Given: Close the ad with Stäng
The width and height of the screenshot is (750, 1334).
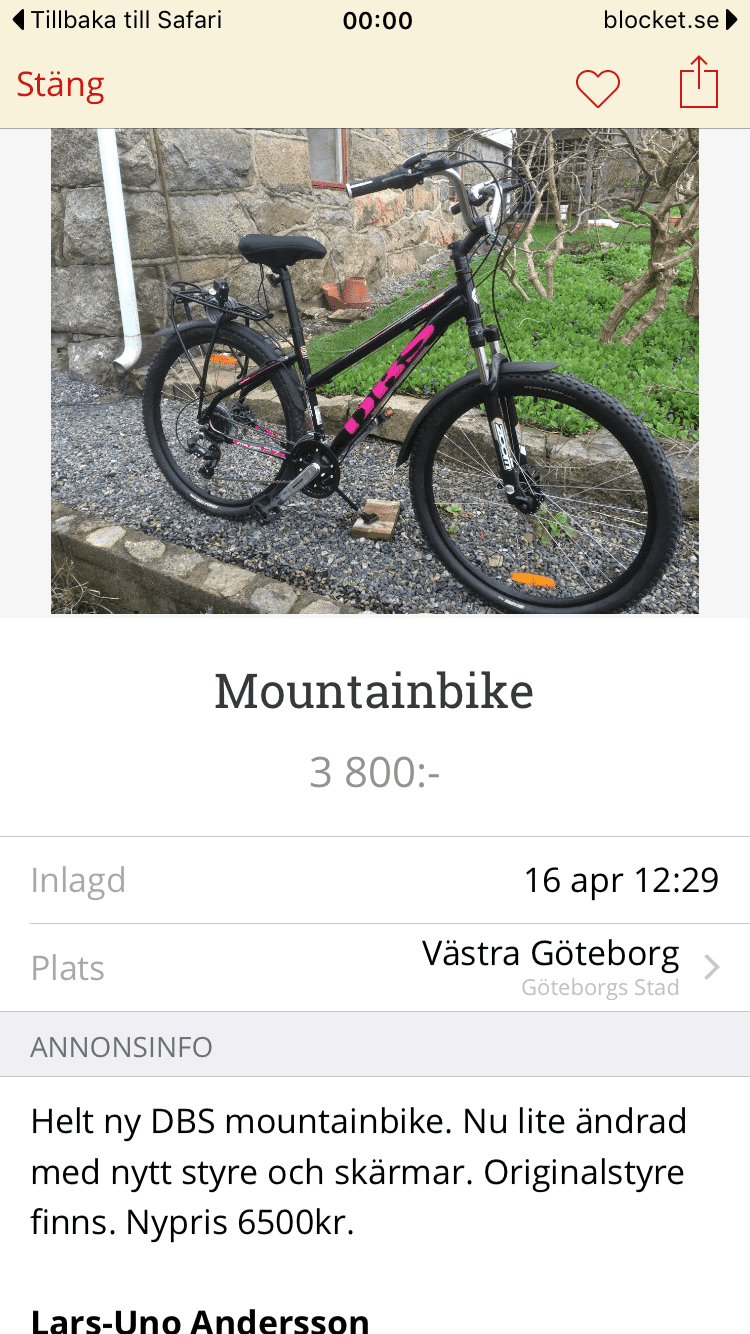Looking at the screenshot, I should [60, 85].
